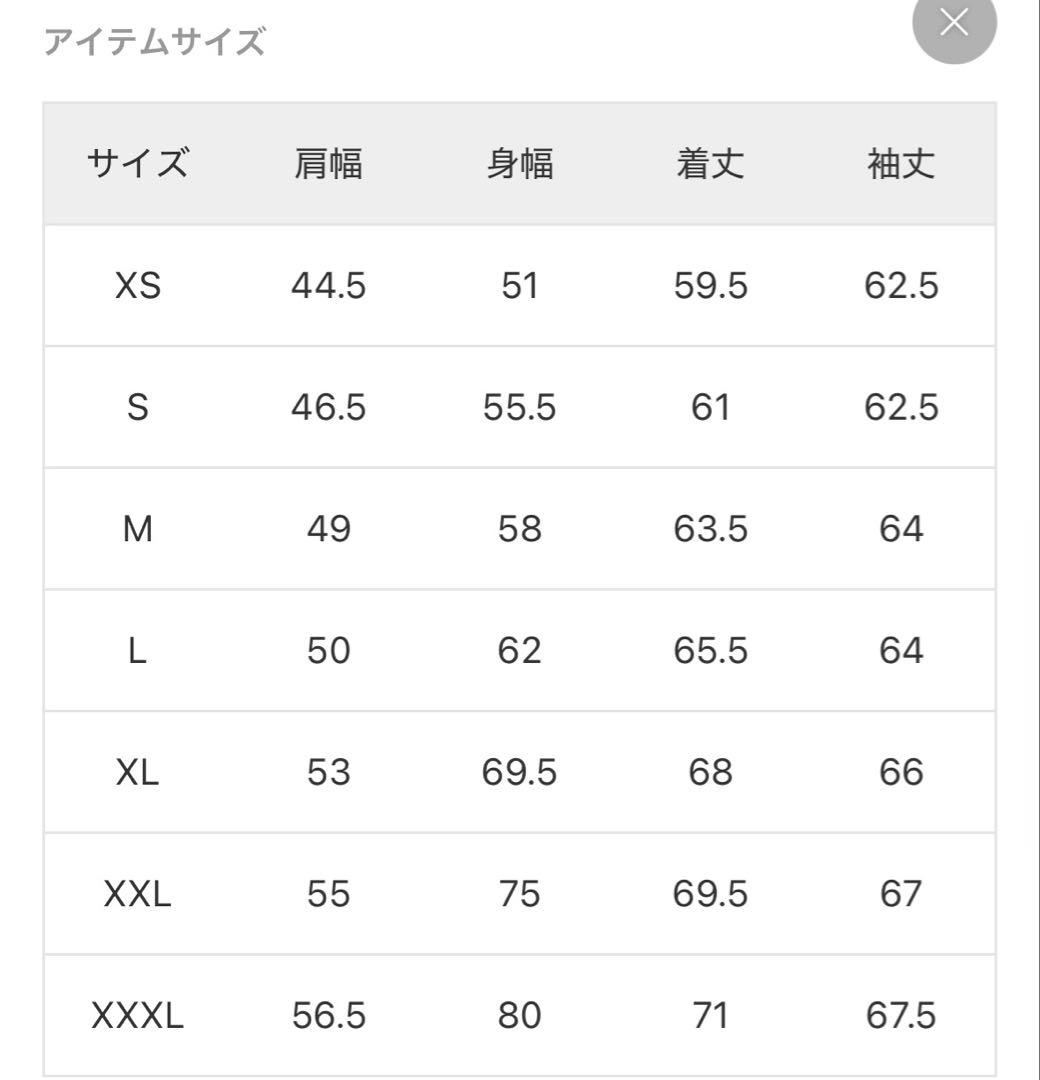Image resolution: width=1040 pixels, height=1080 pixels.
Task: Select the S size row label
Action: (x=140, y=407)
